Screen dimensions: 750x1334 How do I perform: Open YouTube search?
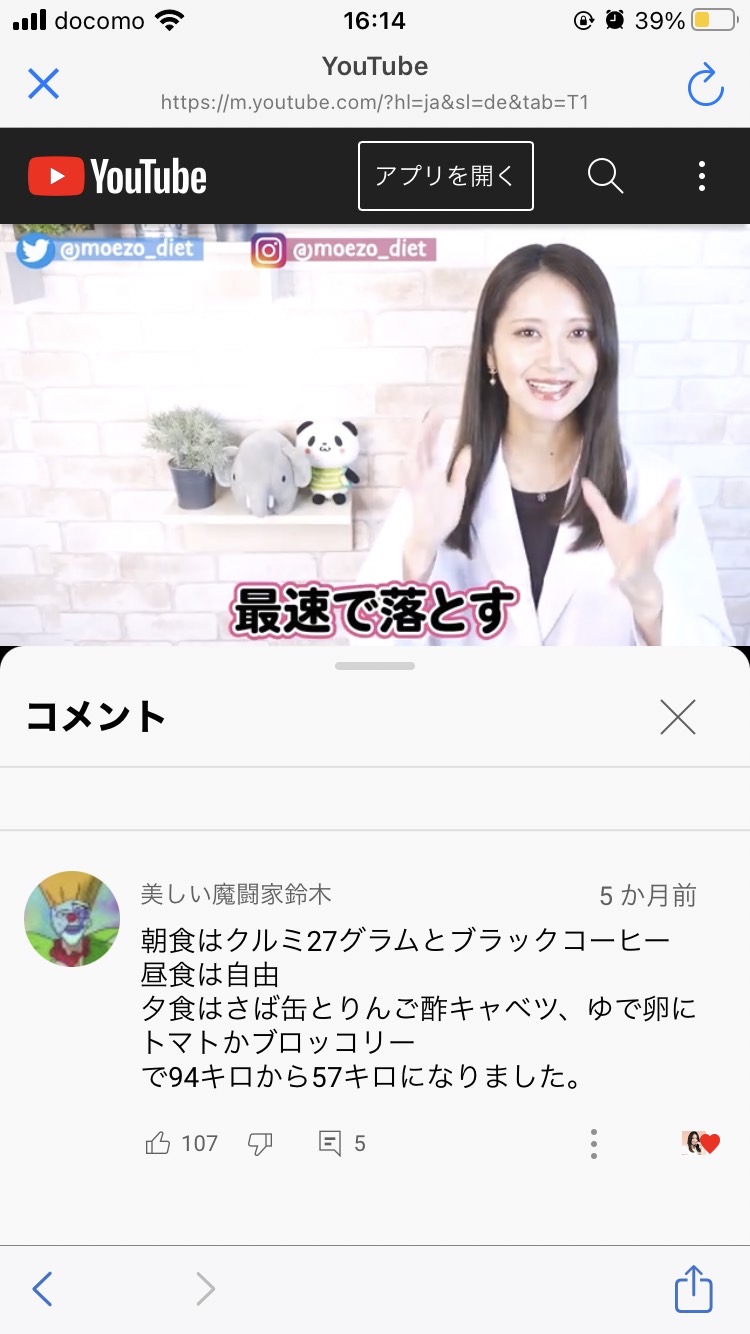[605, 176]
